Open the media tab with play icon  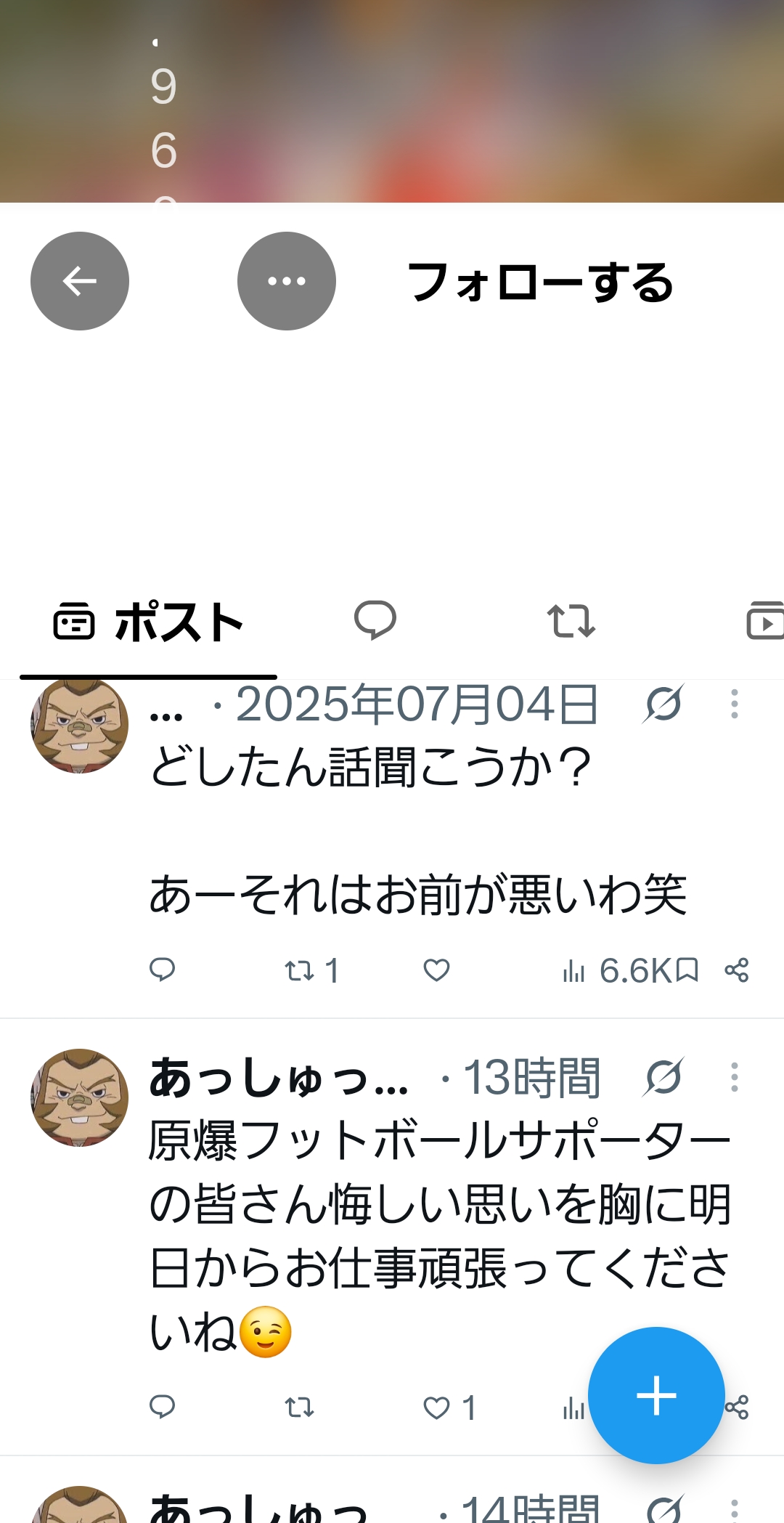point(765,621)
